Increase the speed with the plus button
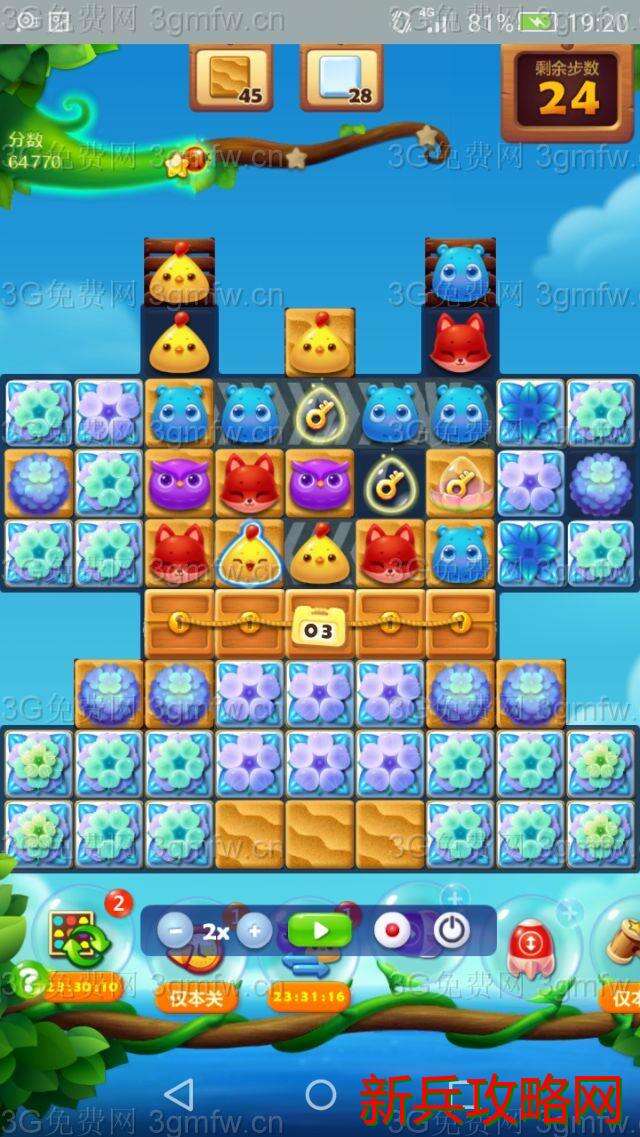 (x=254, y=931)
